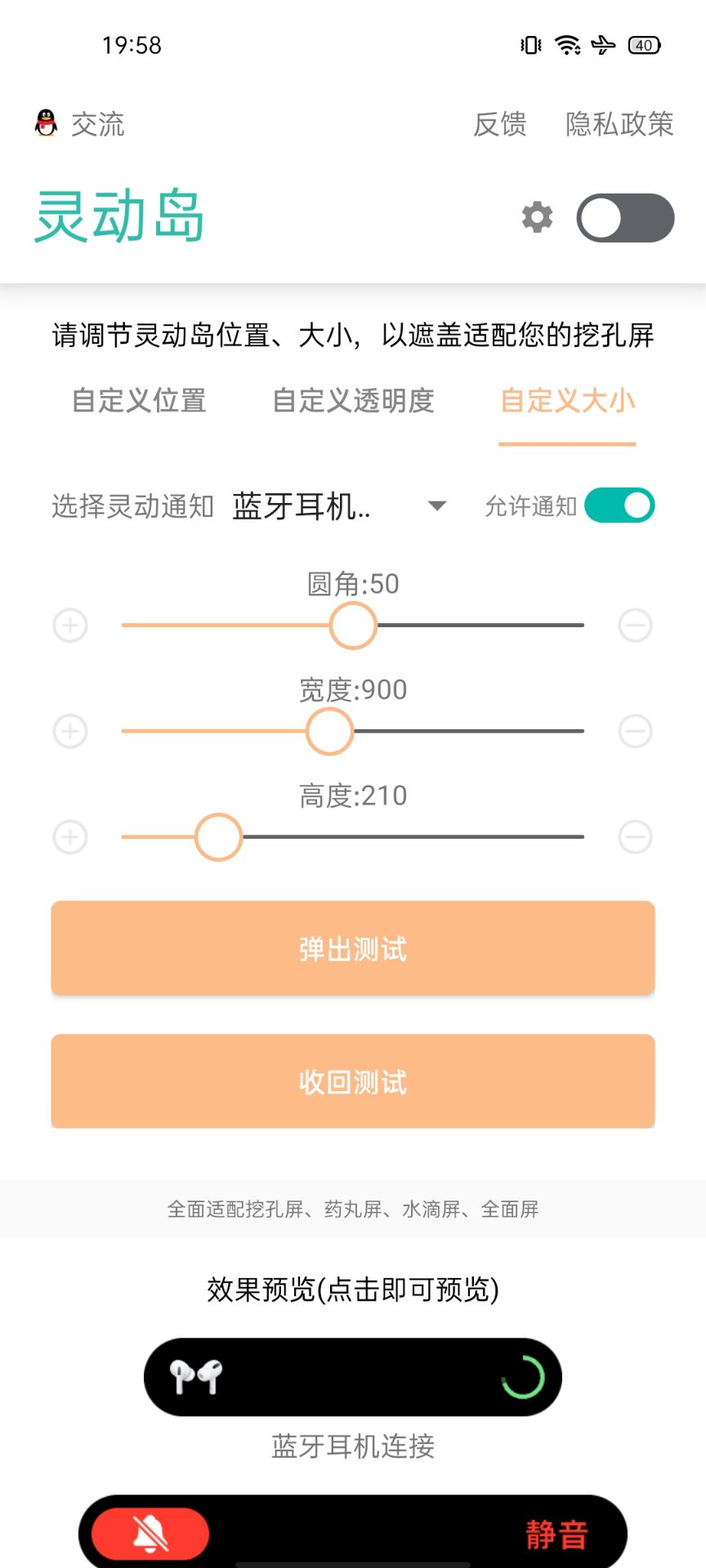Enable the main 灵动岛 switch

[625, 218]
